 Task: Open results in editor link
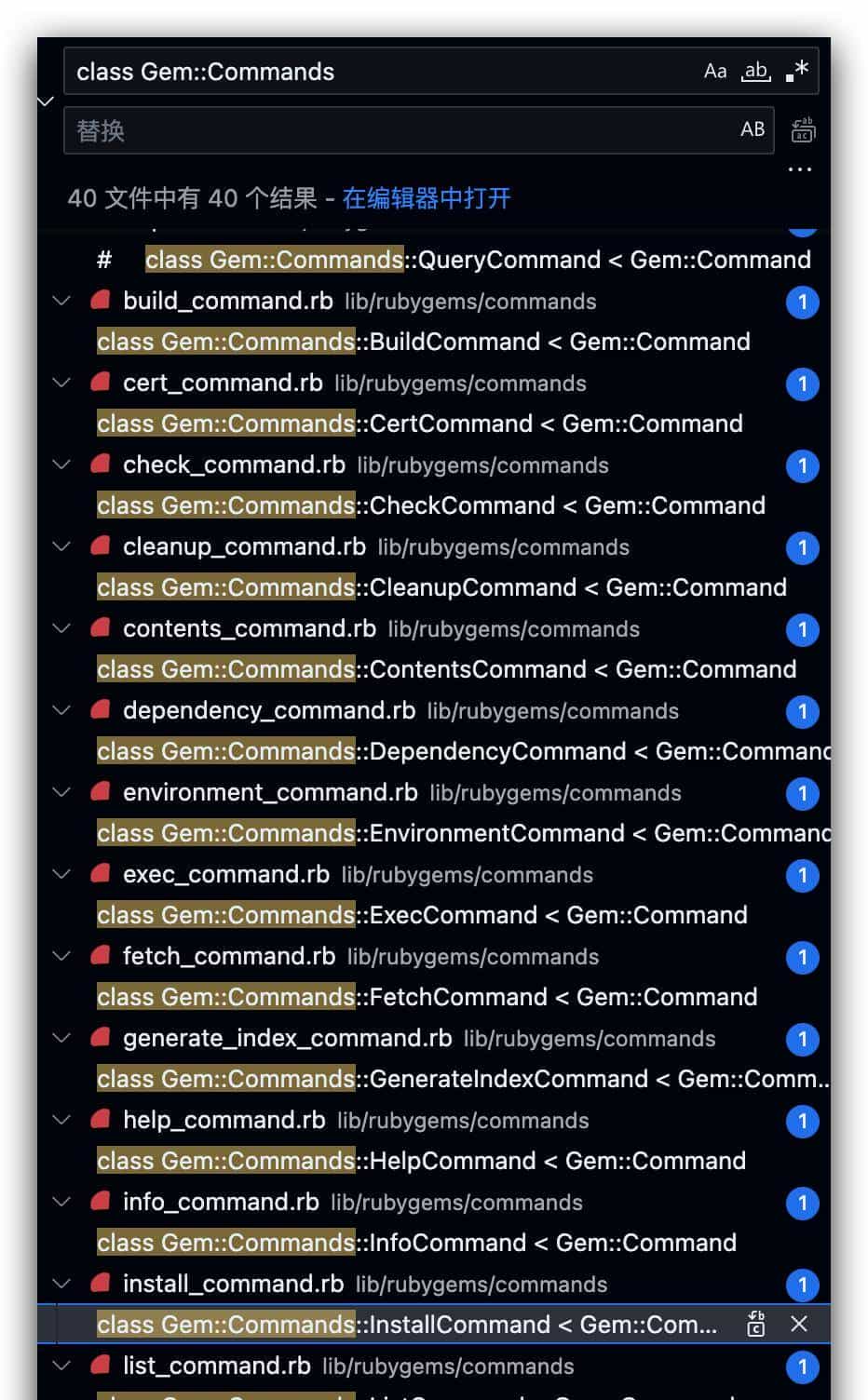tap(427, 198)
